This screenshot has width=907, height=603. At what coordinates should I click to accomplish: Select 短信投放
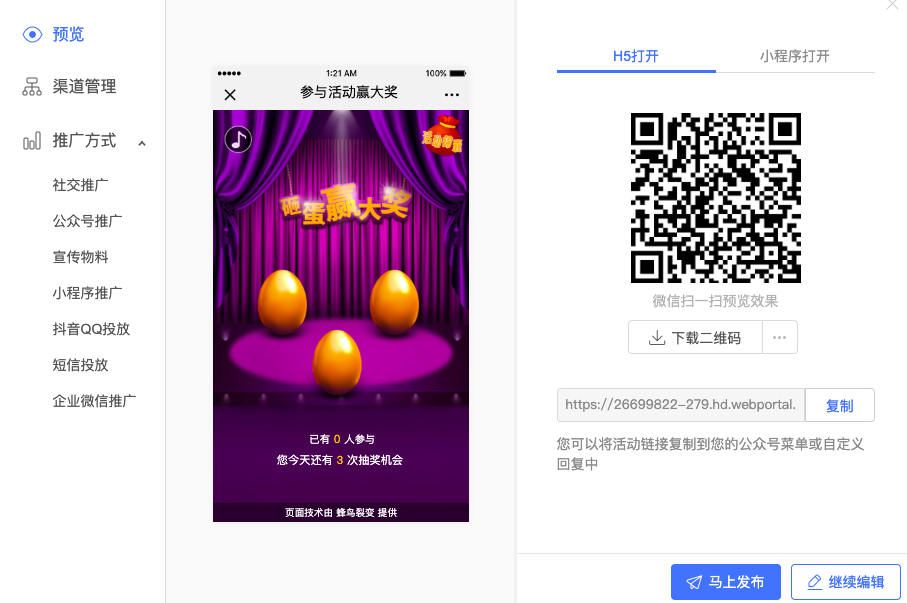point(80,365)
